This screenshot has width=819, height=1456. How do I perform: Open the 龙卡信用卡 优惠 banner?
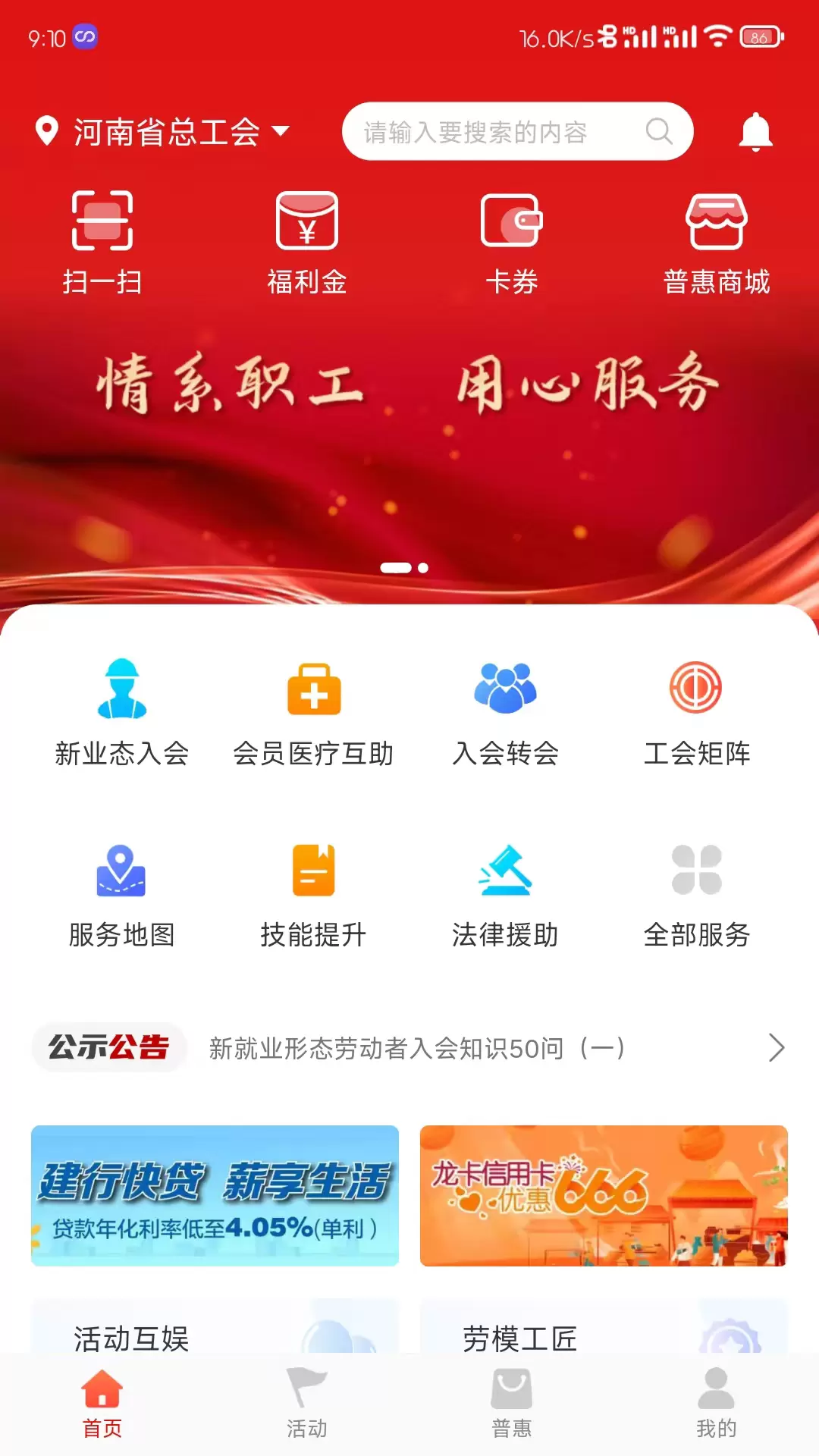[x=604, y=1196]
